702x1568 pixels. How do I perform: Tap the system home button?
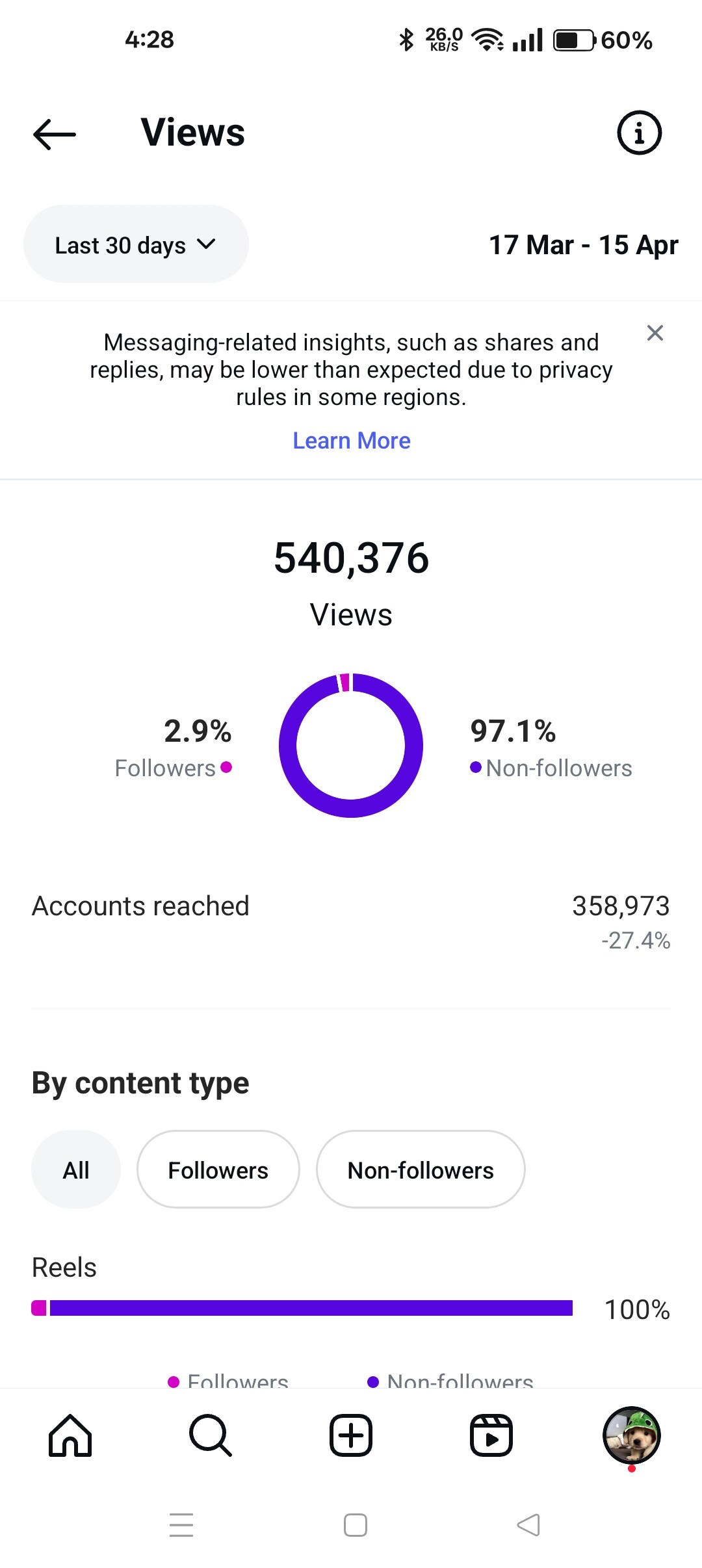click(x=355, y=1525)
